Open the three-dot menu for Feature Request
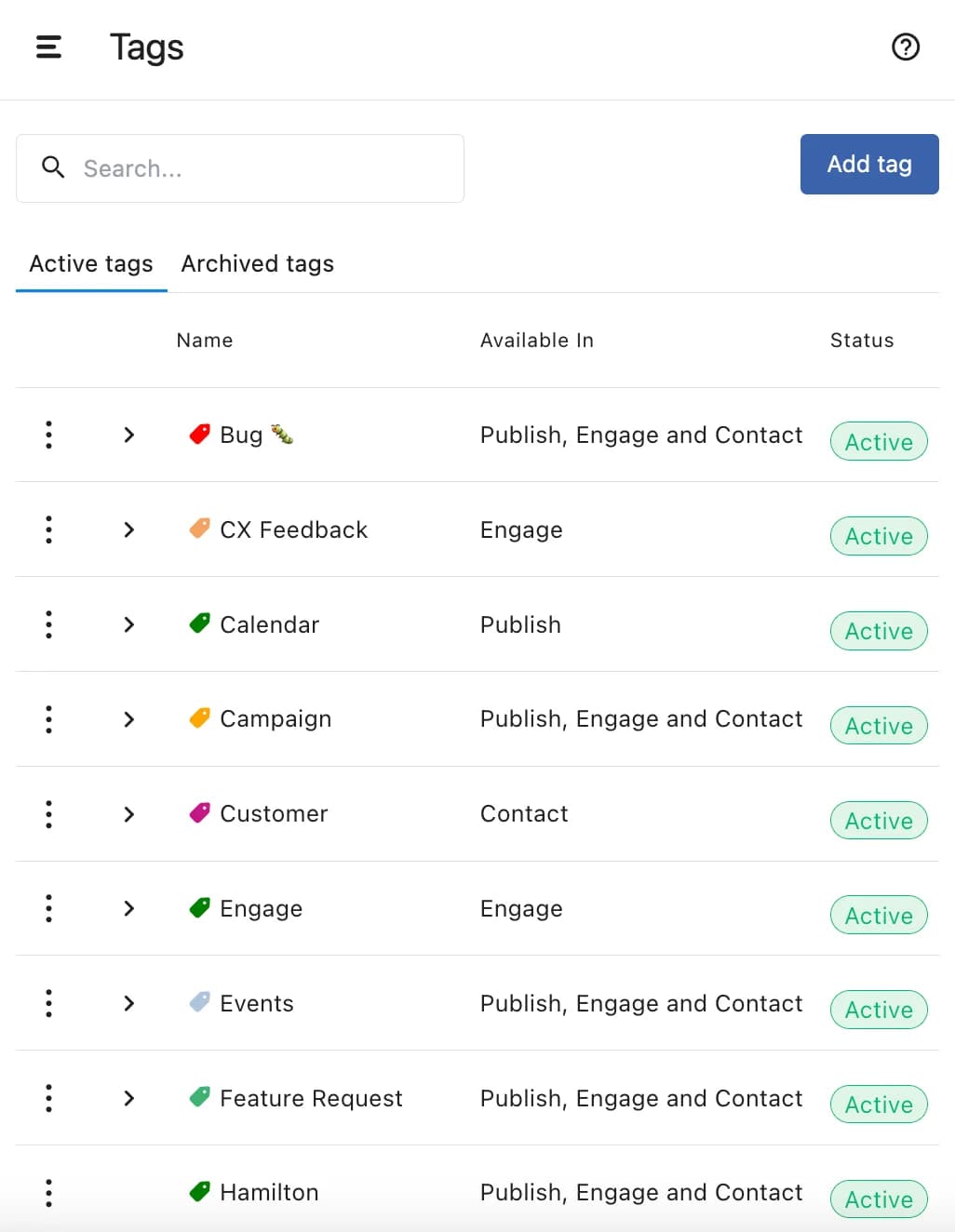This screenshot has width=955, height=1232. coord(48,1098)
